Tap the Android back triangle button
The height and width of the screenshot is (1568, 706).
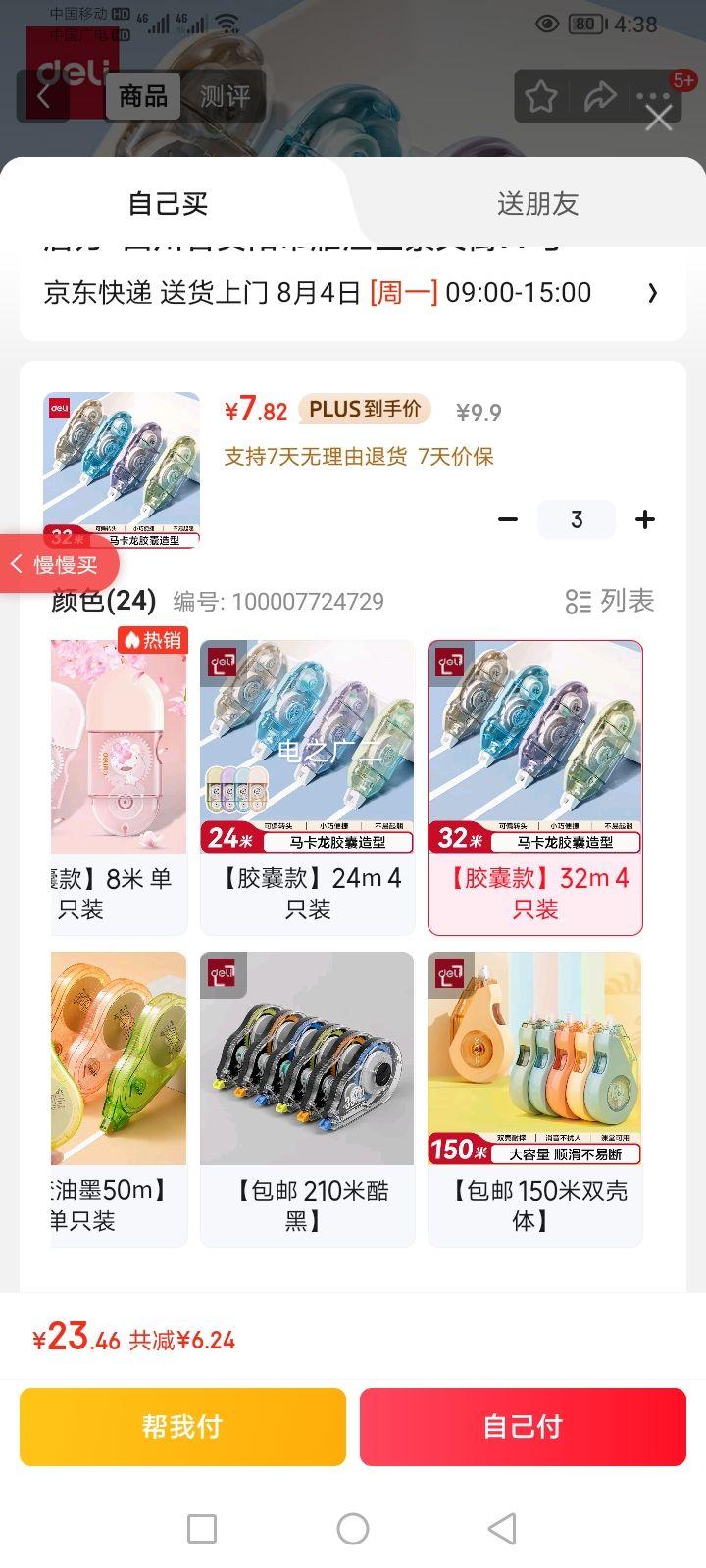[x=502, y=1528]
